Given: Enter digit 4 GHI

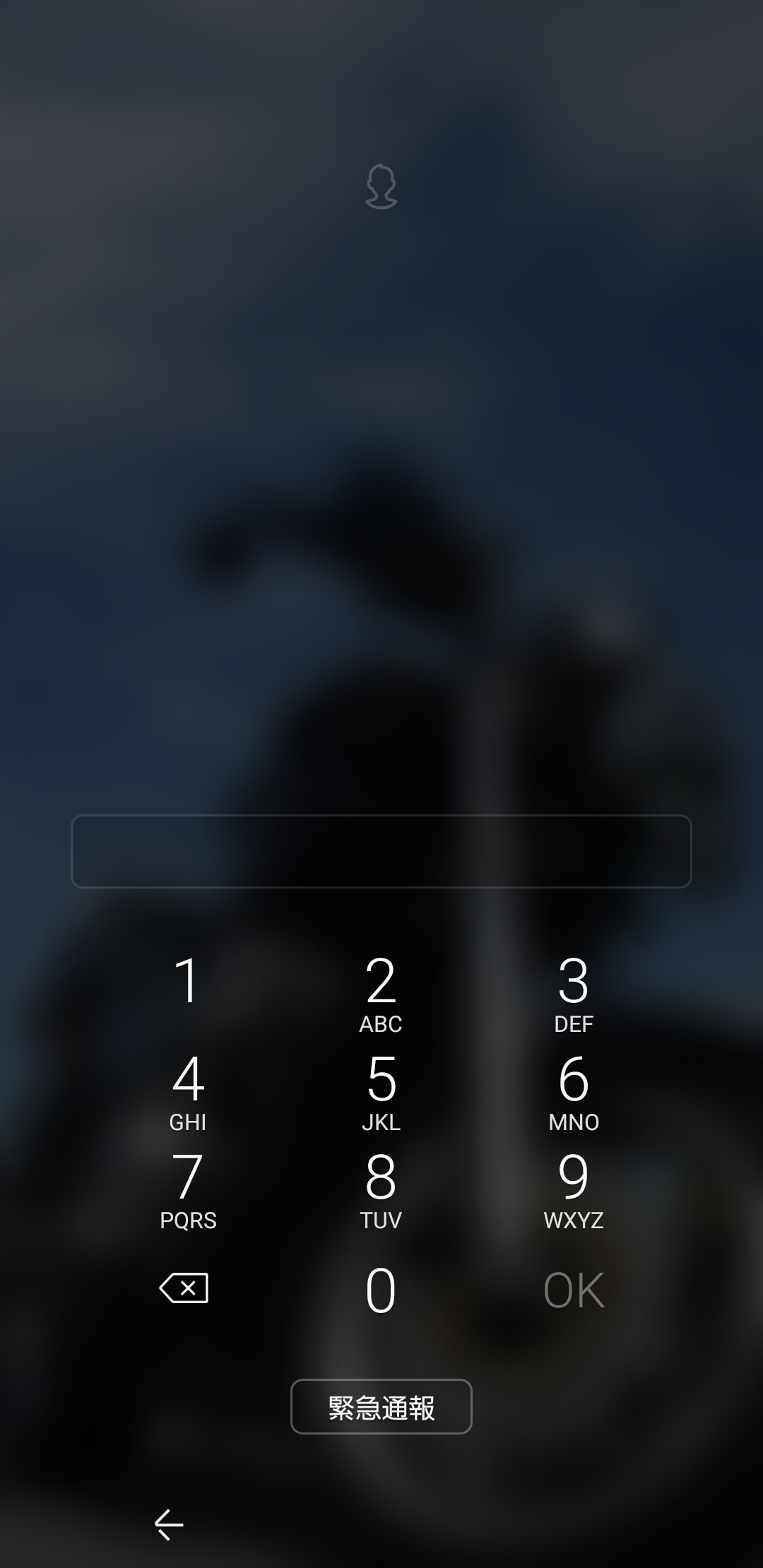Looking at the screenshot, I should (188, 1091).
